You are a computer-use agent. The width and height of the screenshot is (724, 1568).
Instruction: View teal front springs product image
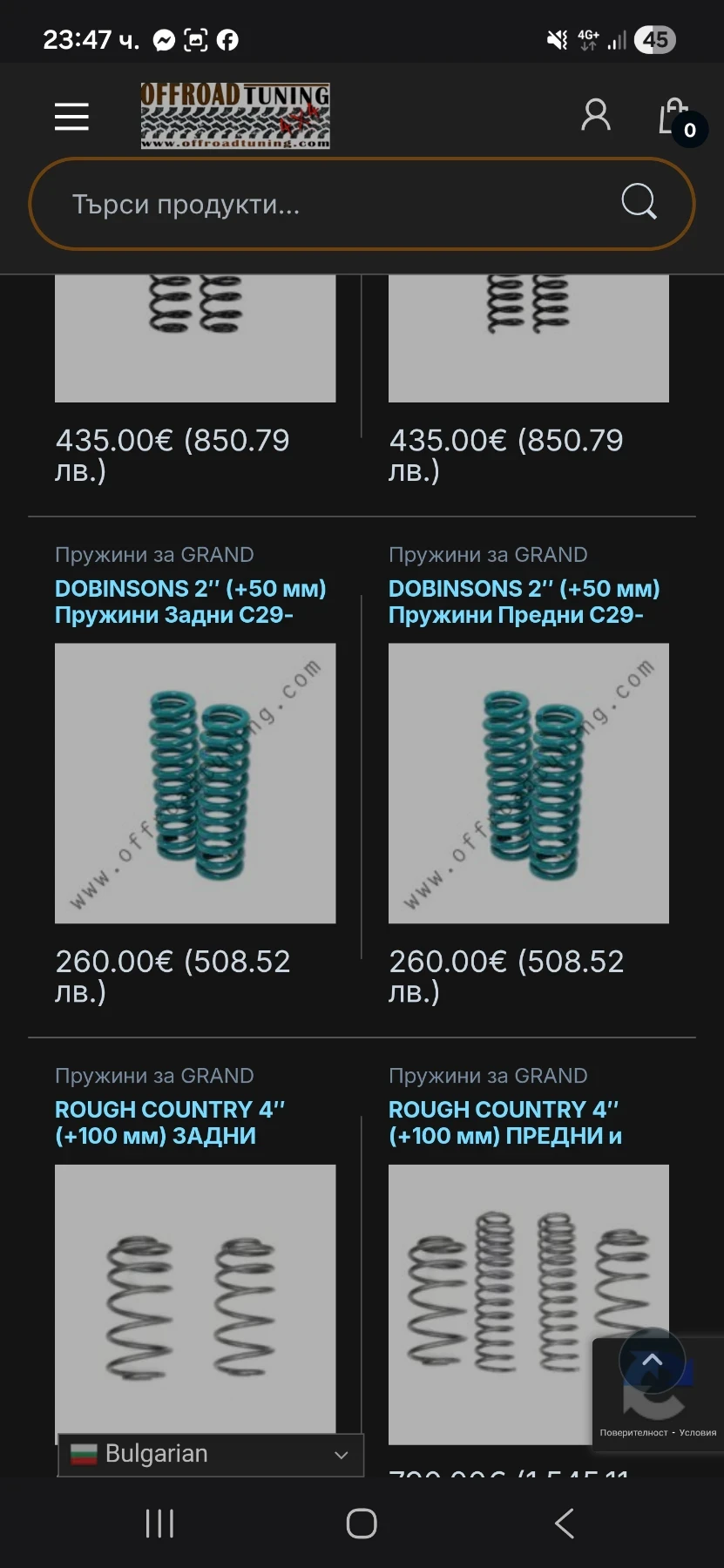[529, 783]
